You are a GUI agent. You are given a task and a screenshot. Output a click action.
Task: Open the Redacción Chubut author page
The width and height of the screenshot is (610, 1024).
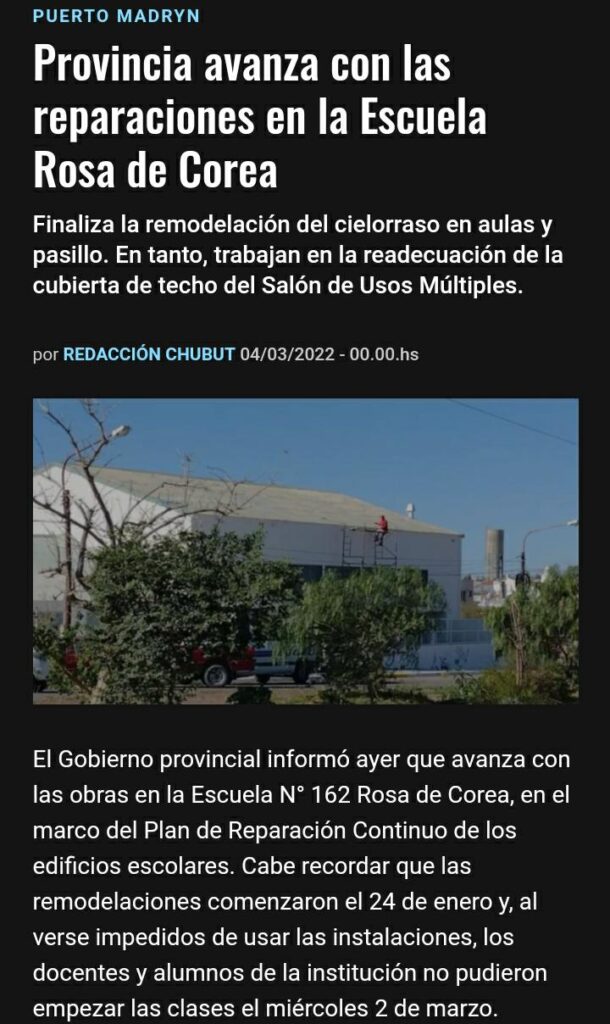(x=149, y=354)
